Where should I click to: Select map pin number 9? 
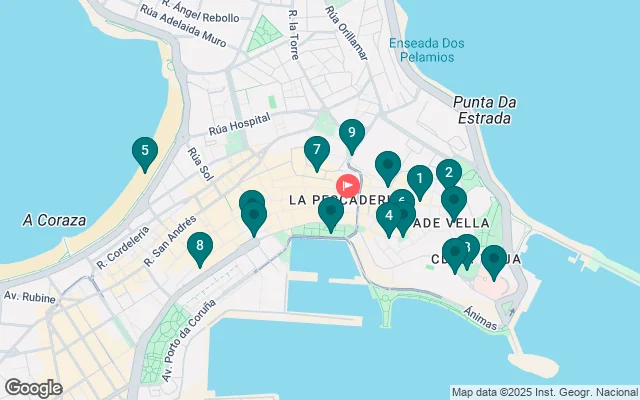(351, 132)
